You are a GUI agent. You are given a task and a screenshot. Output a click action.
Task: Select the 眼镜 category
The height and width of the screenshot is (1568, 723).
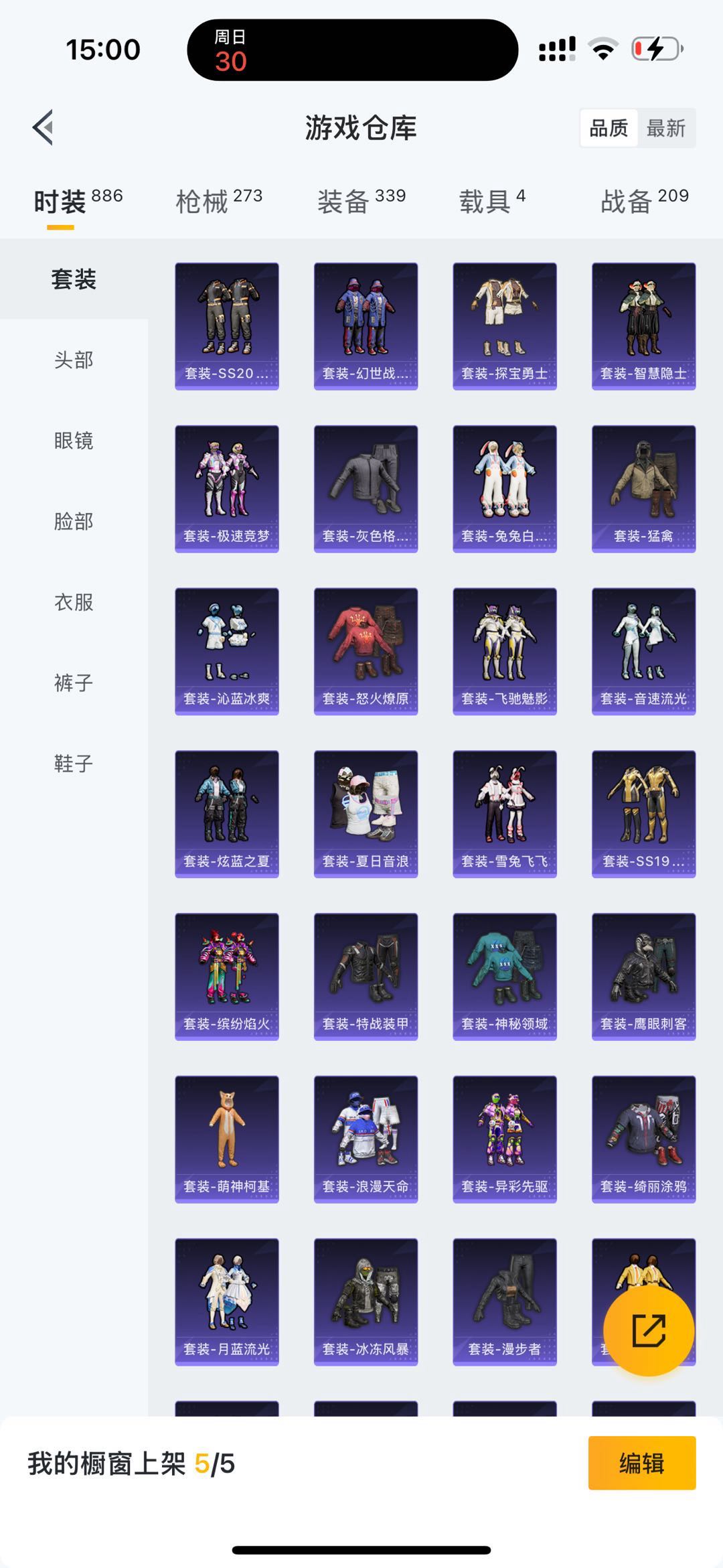pyautogui.click(x=74, y=441)
